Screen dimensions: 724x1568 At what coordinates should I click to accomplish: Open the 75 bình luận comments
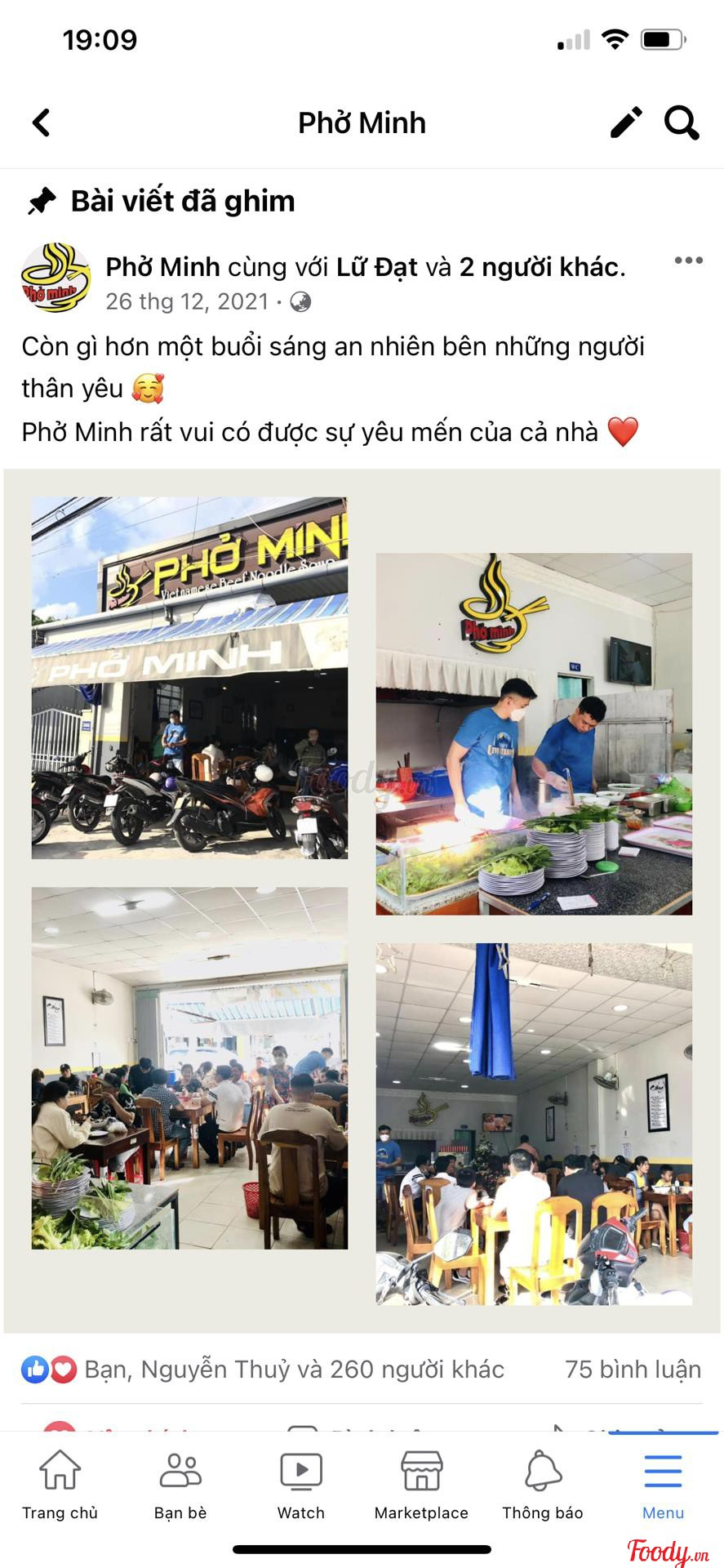pyautogui.click(x=633, y=1370)
